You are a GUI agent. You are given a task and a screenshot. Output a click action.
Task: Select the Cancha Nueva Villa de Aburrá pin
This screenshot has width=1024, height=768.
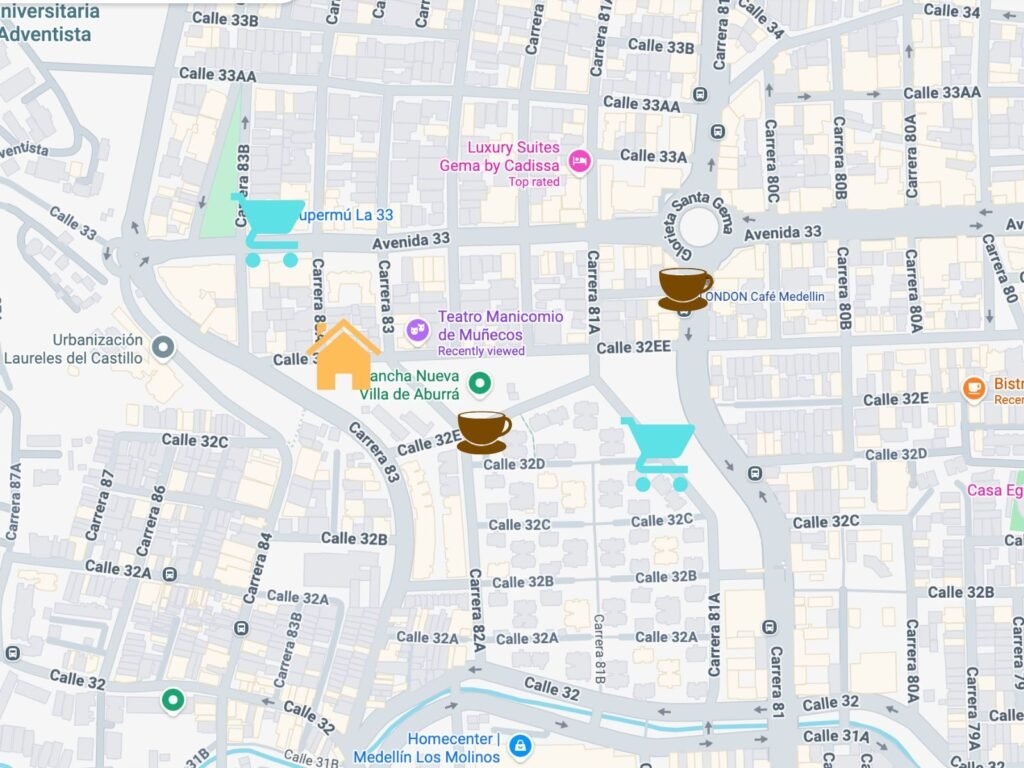pos(481,383)
